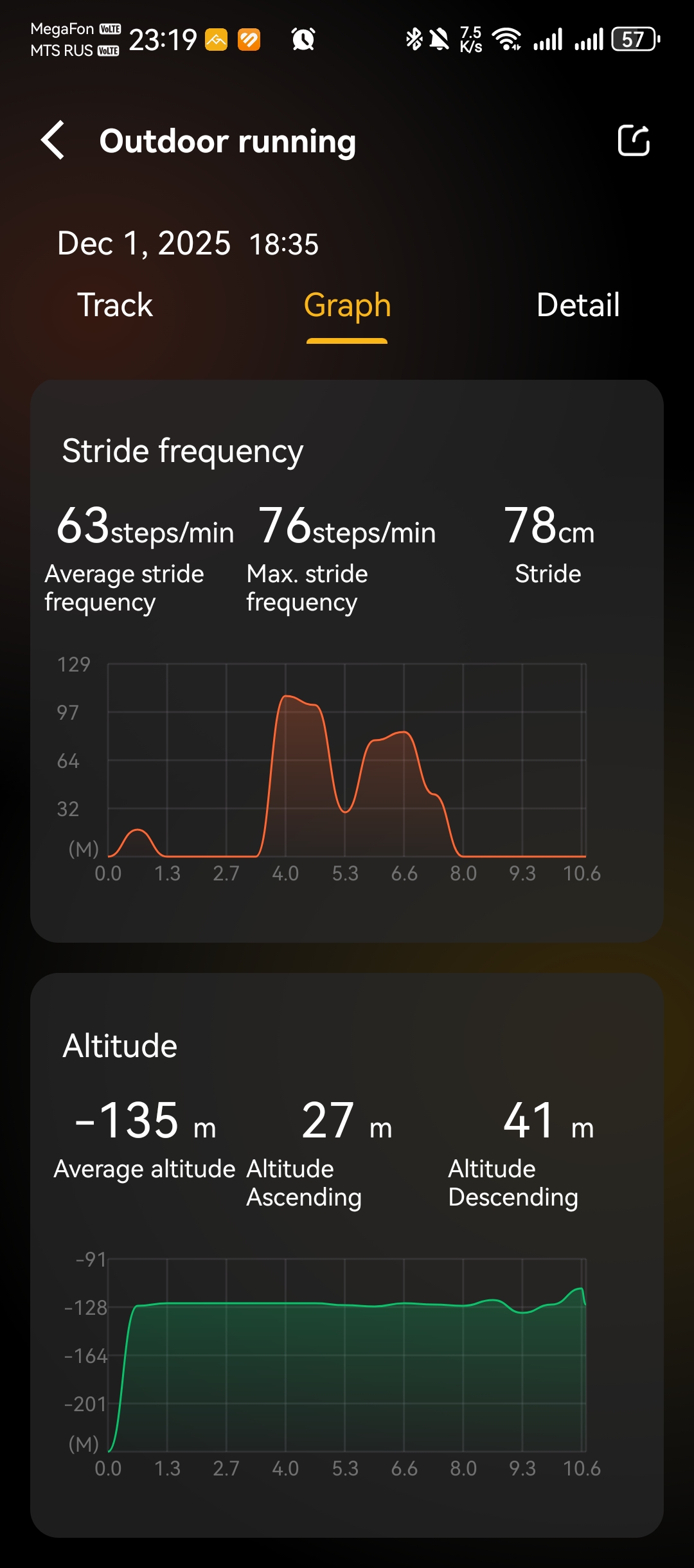
Task: Open the Detail tab
Action: 578,305
